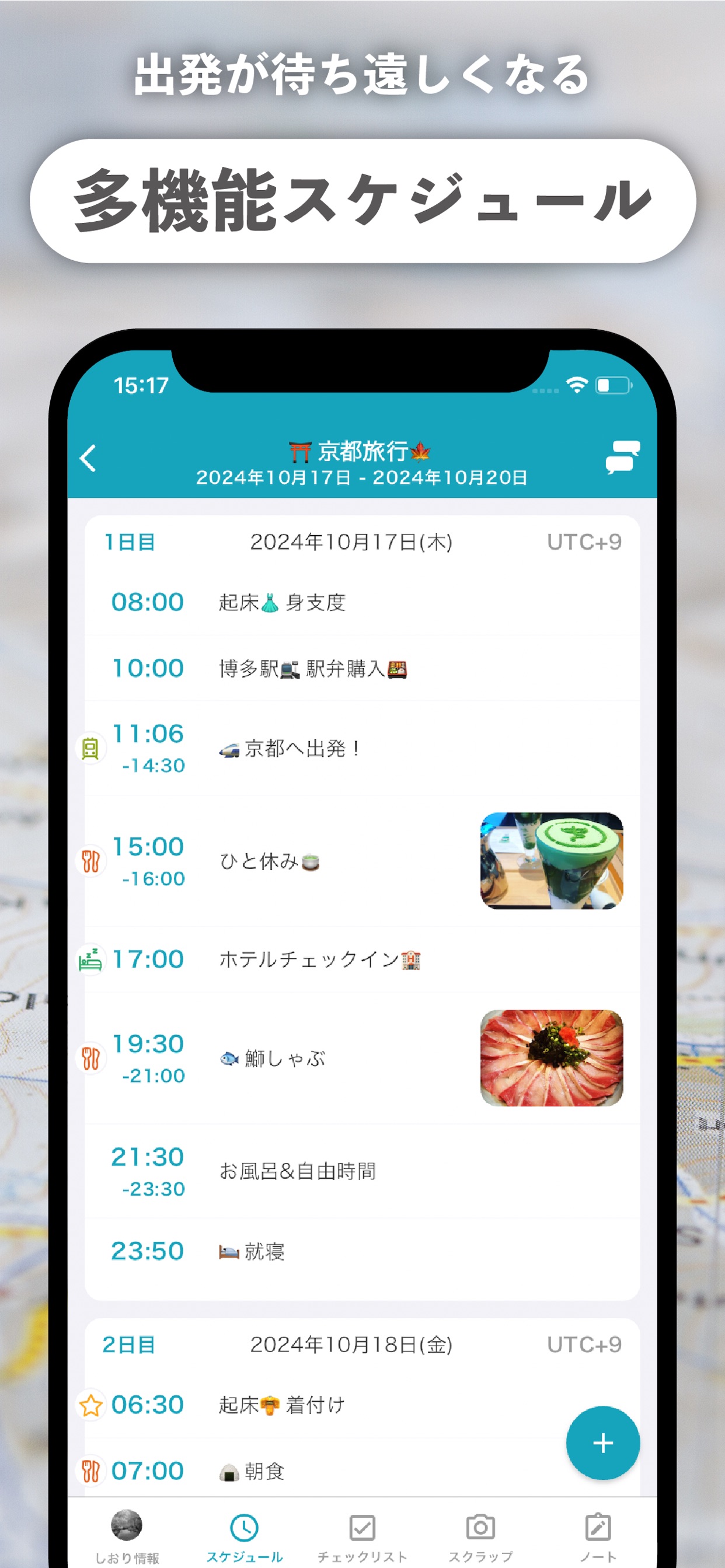The width and height of the screenshot is (725, 1568).
Task: Switch to the しおり情報 tab
Action: tap(127, 1534)
